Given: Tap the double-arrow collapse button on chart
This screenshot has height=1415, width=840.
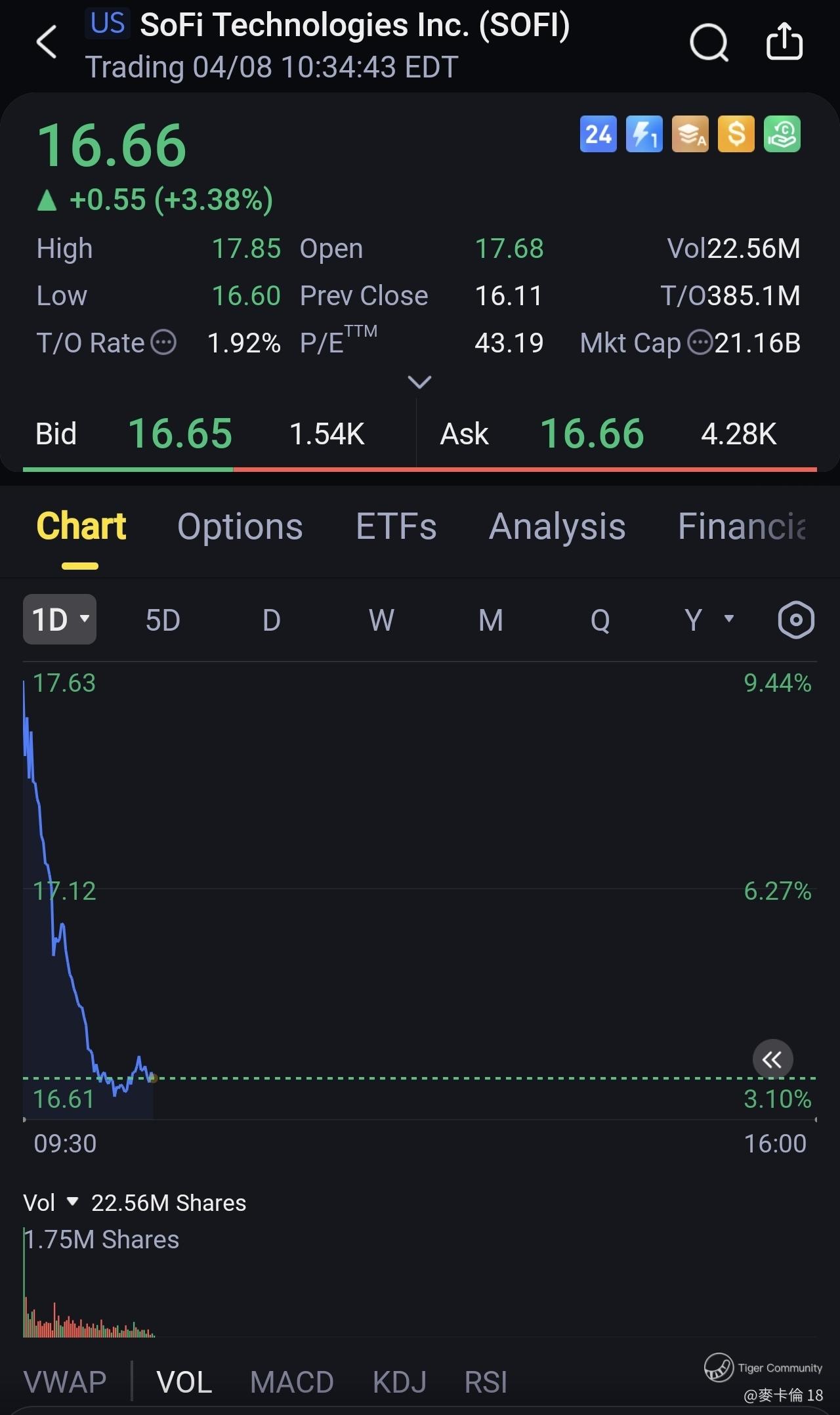Looking at the screenshot, I should (x=772, y=1059).
